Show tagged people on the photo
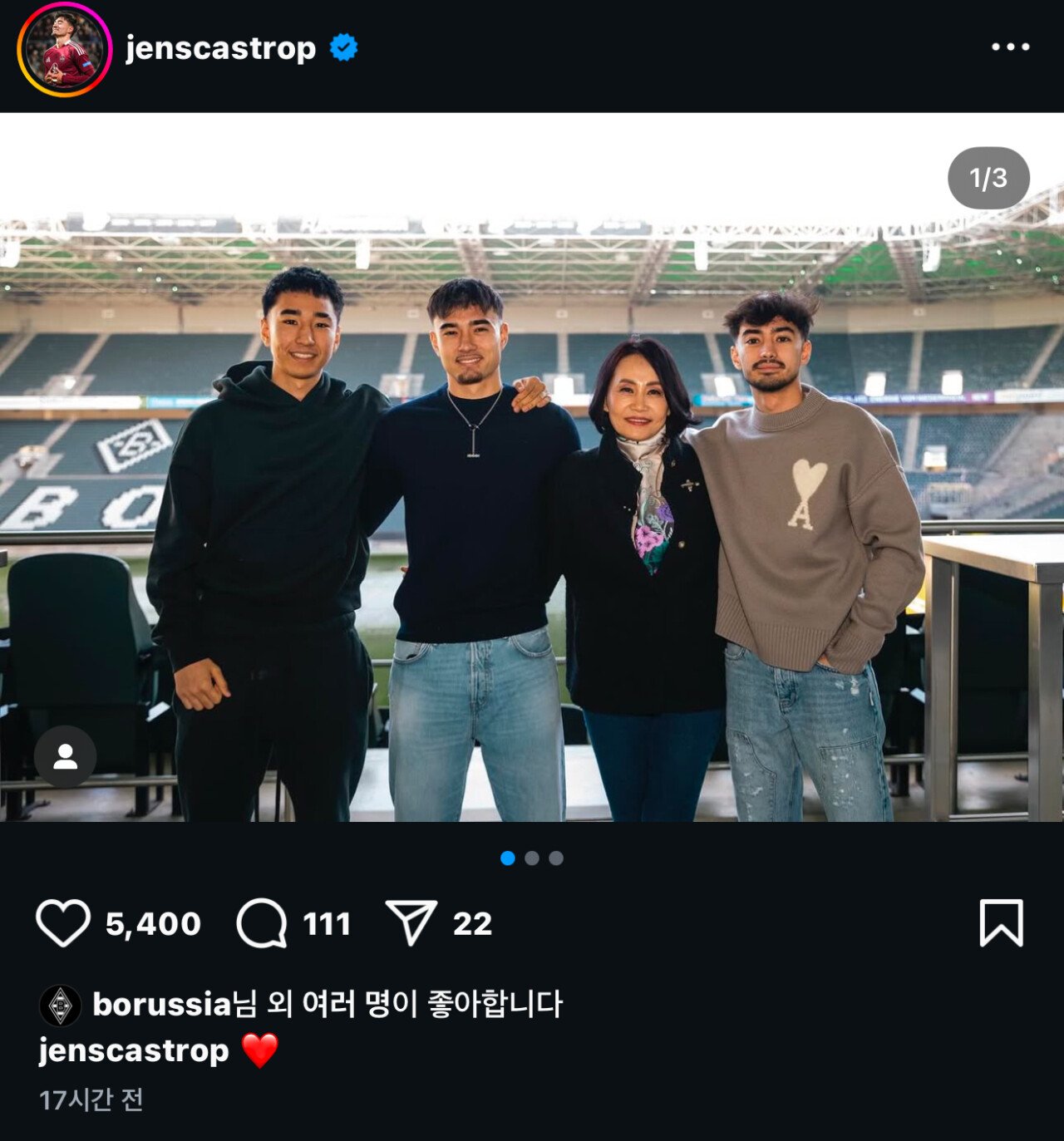This screenshot has width=1064, height=1141. click(x=65, y=756)
